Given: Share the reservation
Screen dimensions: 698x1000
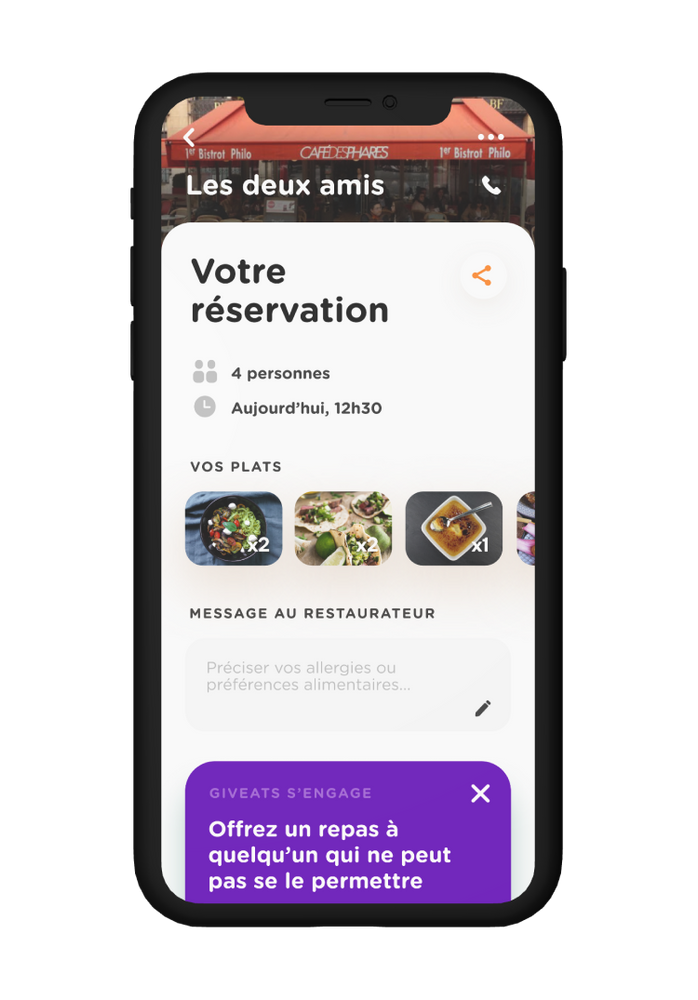Looking at the screenshot, I should (x=482, y=276).
